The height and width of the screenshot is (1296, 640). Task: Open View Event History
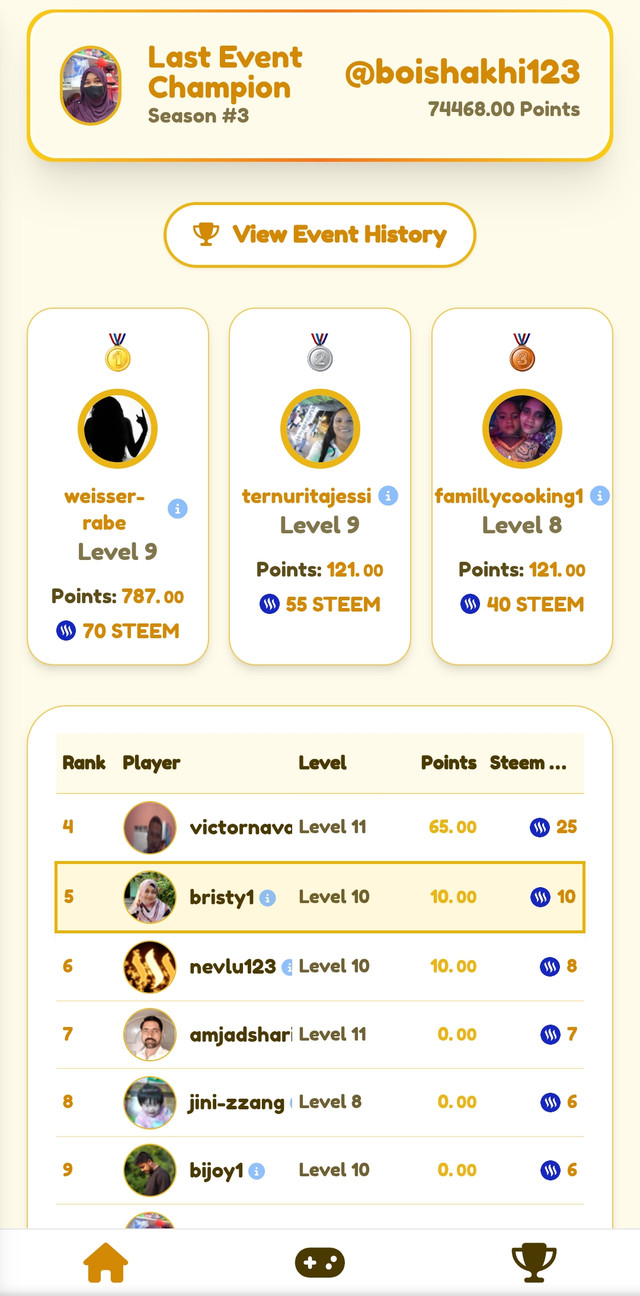[x=320, y=235]
